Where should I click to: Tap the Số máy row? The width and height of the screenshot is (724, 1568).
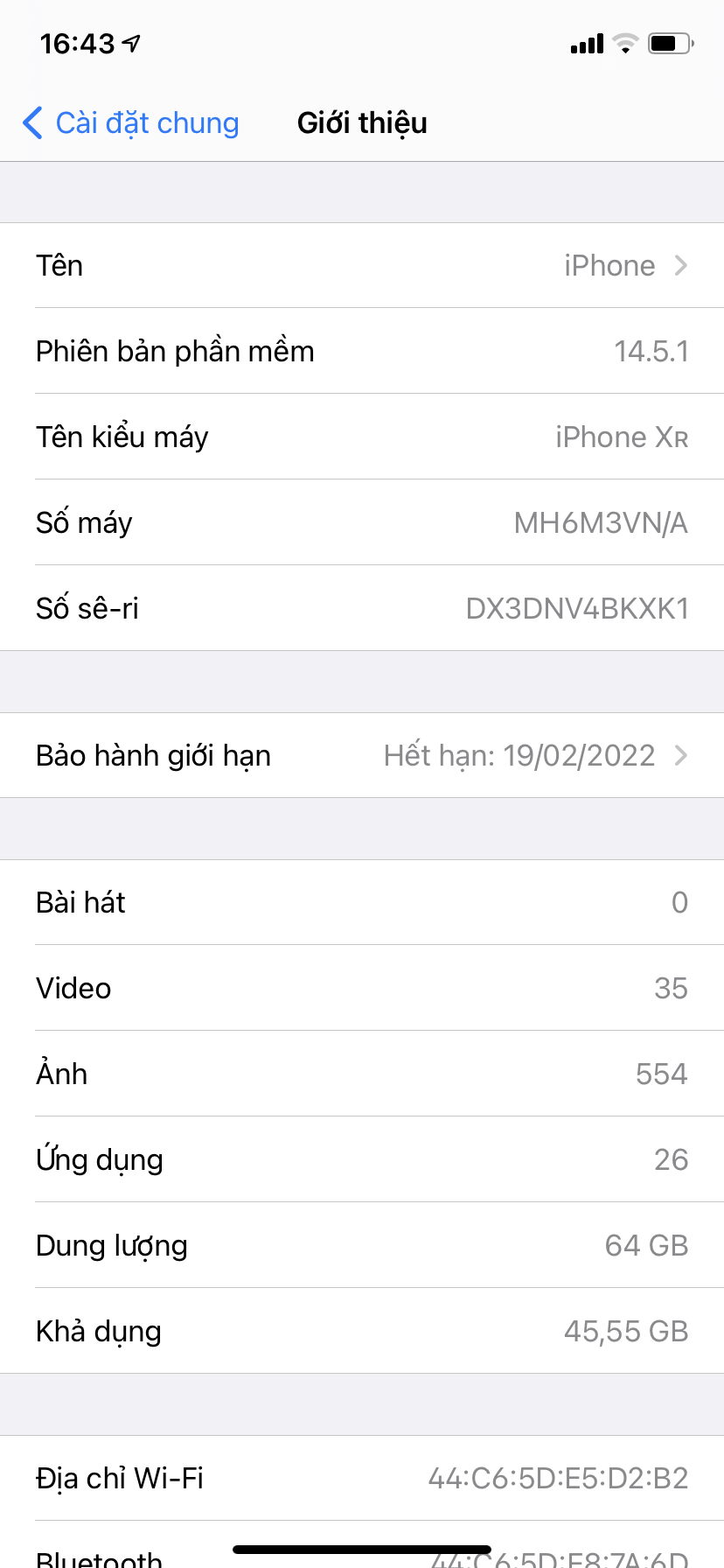click(x=362, y=522)
